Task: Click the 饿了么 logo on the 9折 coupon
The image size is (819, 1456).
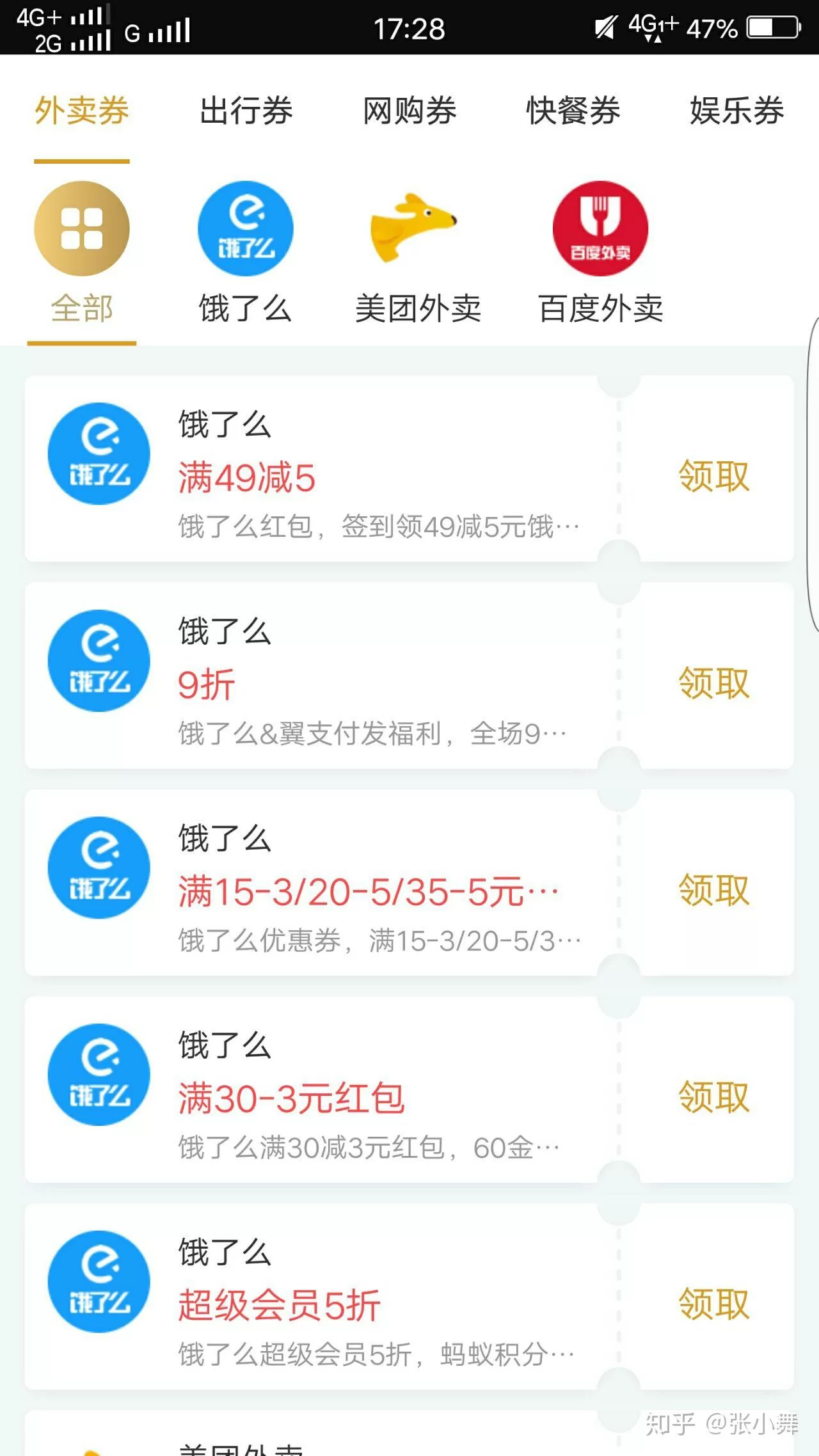Action: 99,660
